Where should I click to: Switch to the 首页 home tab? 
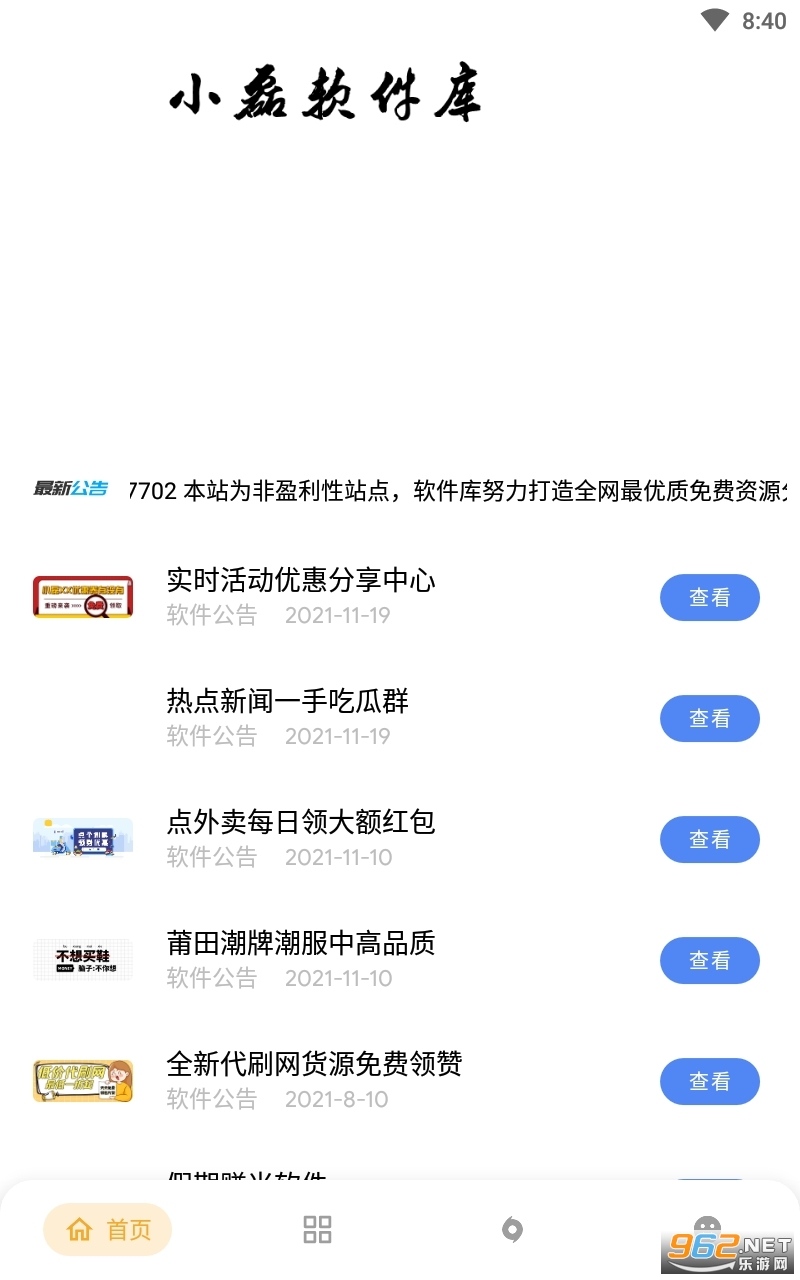(x=108, y=1230)
